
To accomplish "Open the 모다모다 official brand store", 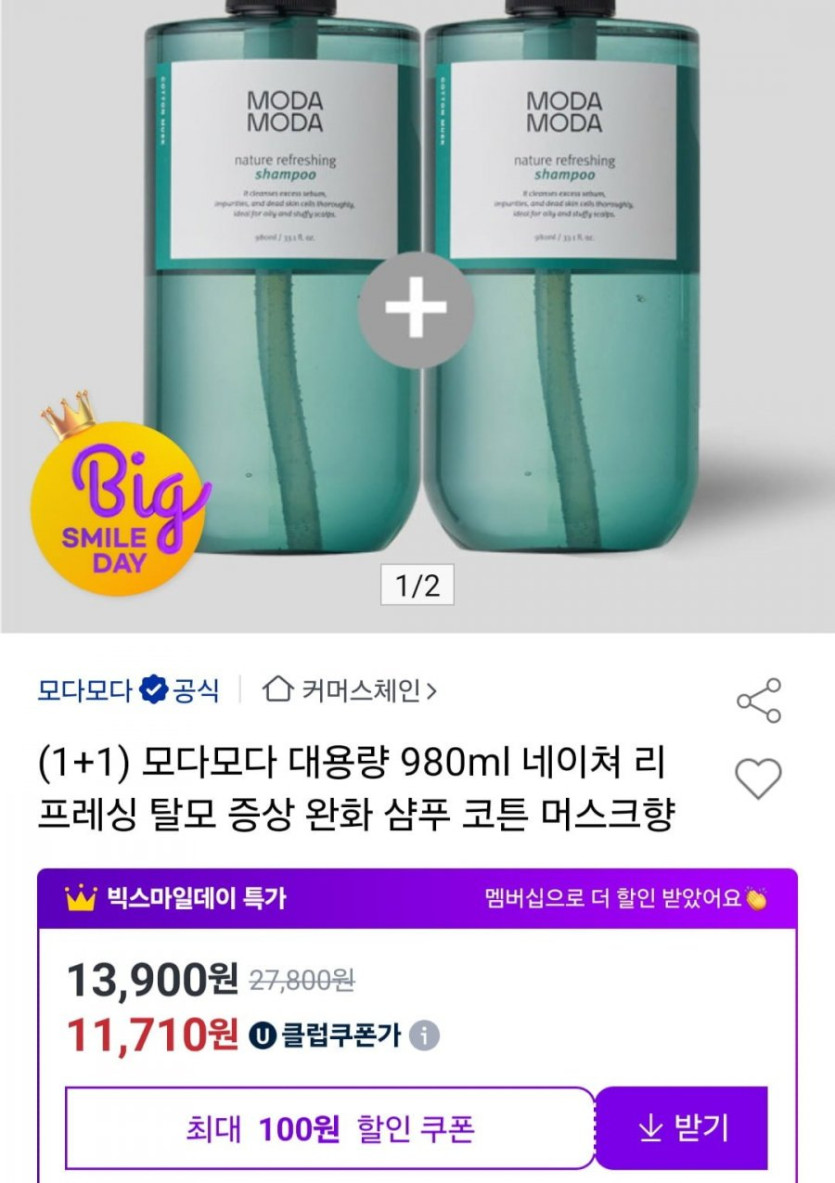I will [128, 690].
